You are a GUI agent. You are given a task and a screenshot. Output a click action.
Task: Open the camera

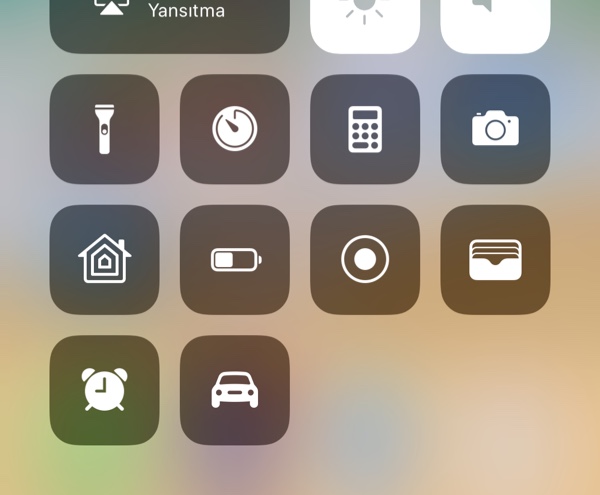[x=495, y=129]
